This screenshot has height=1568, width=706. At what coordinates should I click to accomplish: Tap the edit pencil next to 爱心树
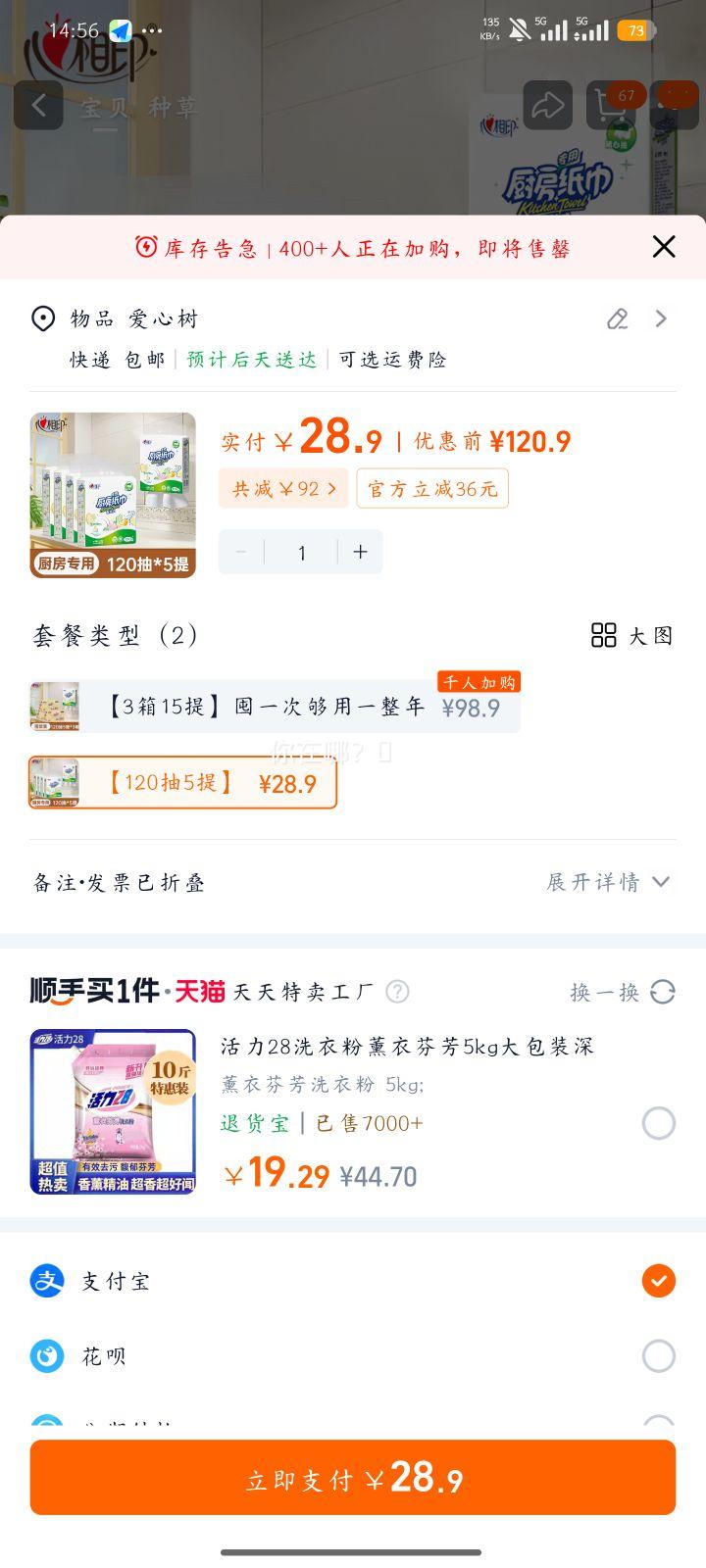pyautogui.click(x=617, y=318)
